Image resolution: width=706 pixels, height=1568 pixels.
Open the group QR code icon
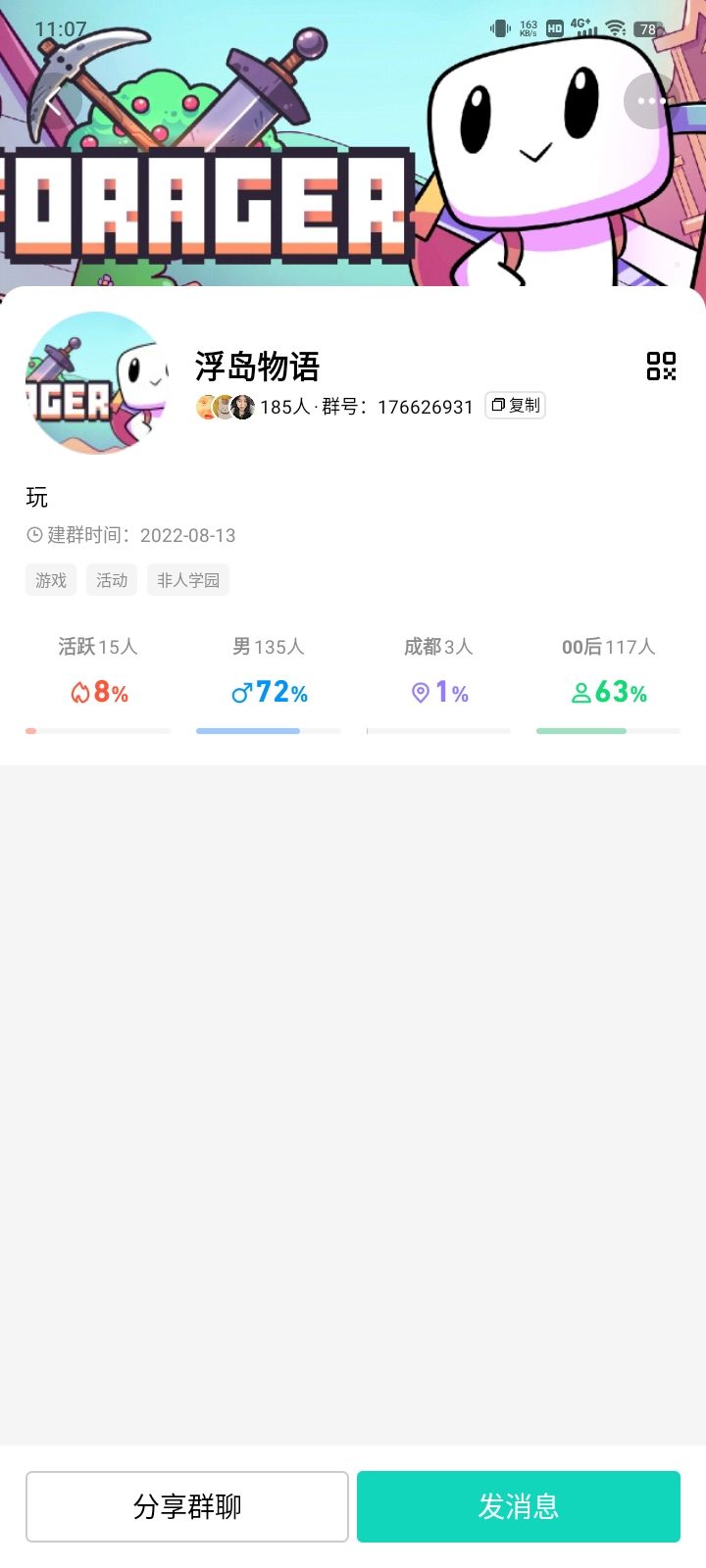[663, 367]
